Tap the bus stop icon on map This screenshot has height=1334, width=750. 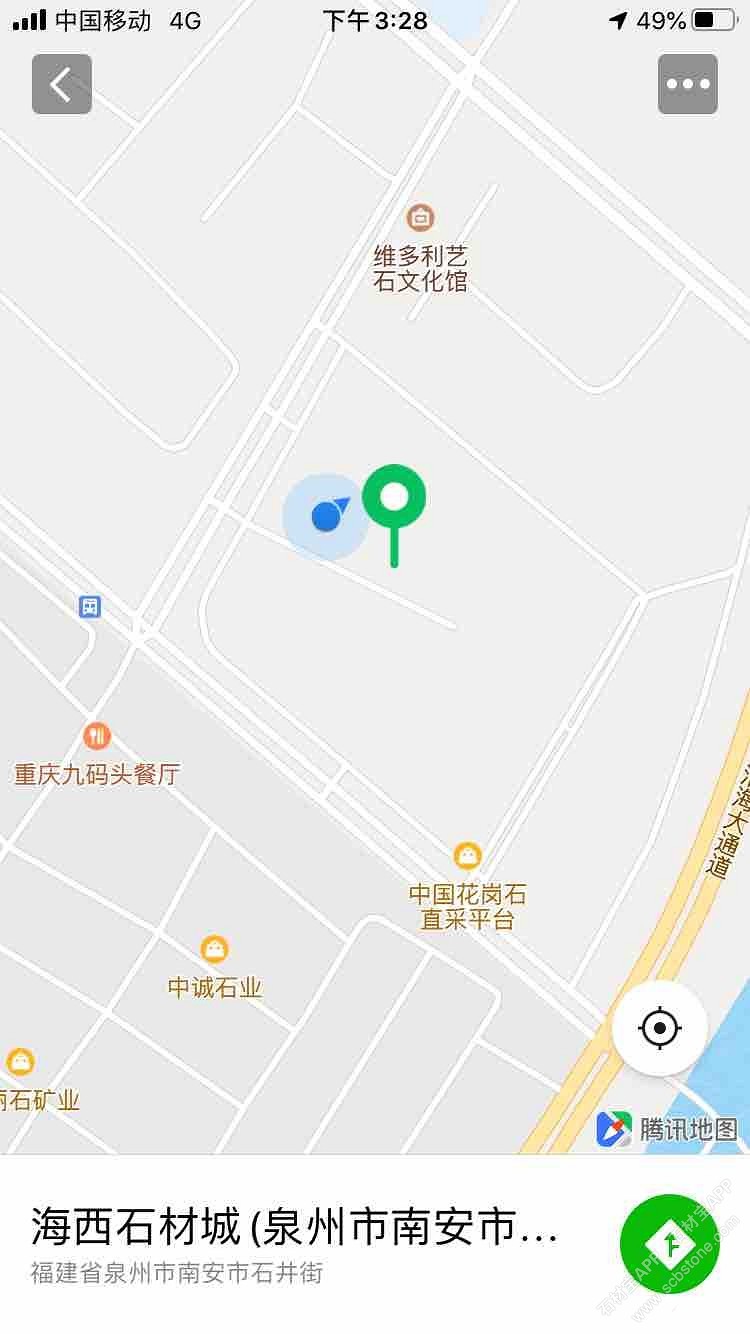pyautogui.click(x=90, y=606)
